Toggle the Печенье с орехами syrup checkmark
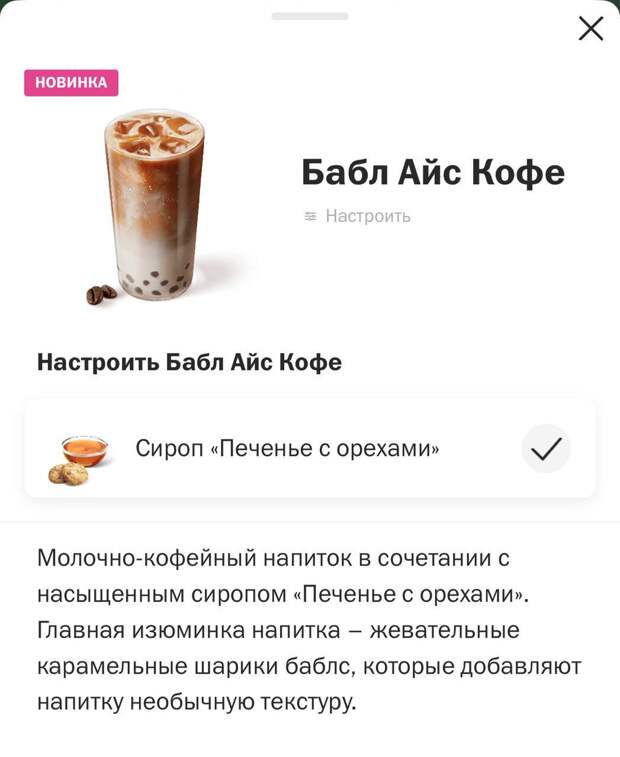 546,449
